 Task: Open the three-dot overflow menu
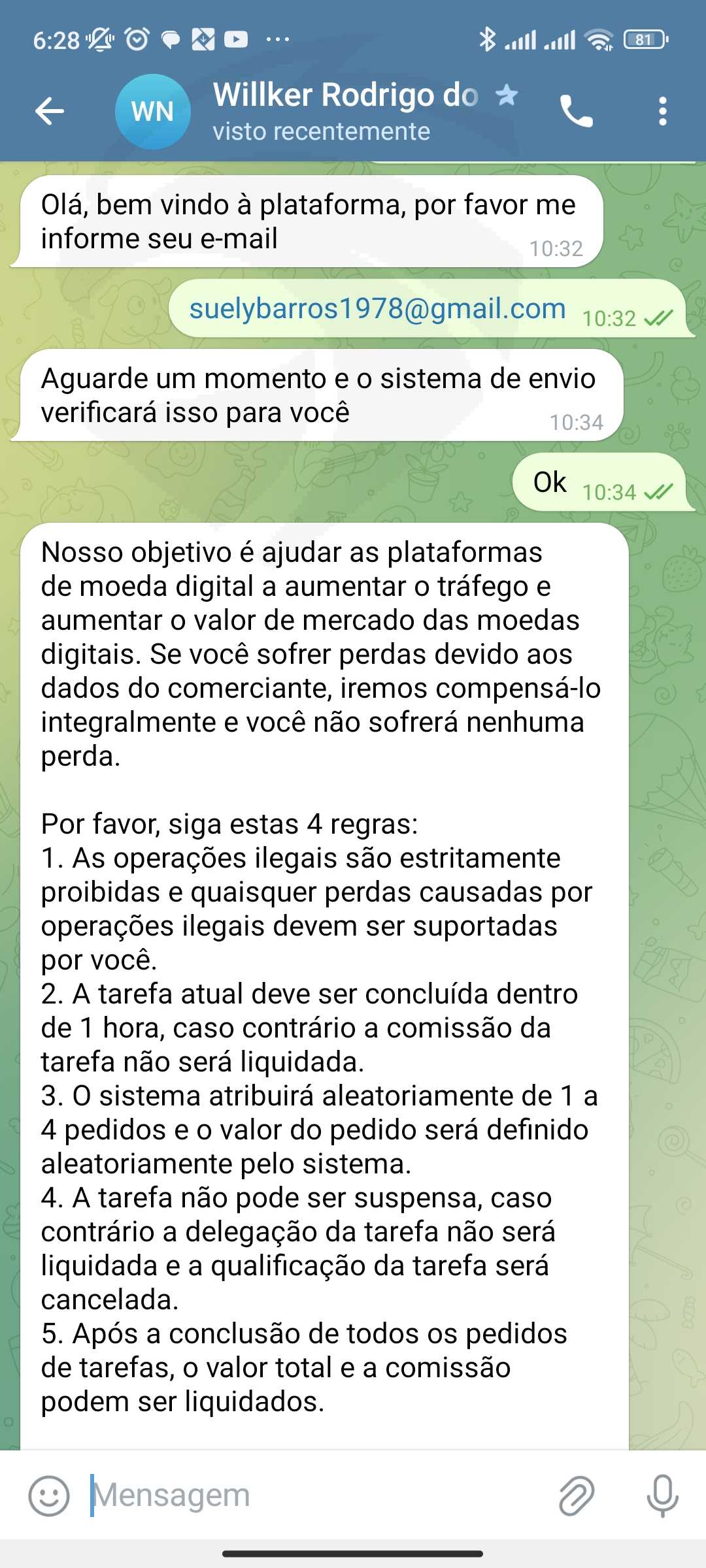[x=663, y=111]
